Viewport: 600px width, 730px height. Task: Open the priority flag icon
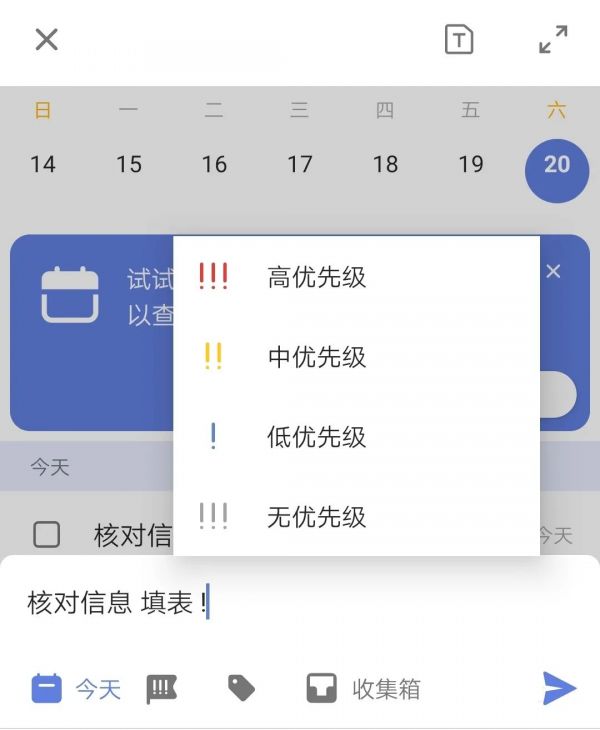point(161,688)
